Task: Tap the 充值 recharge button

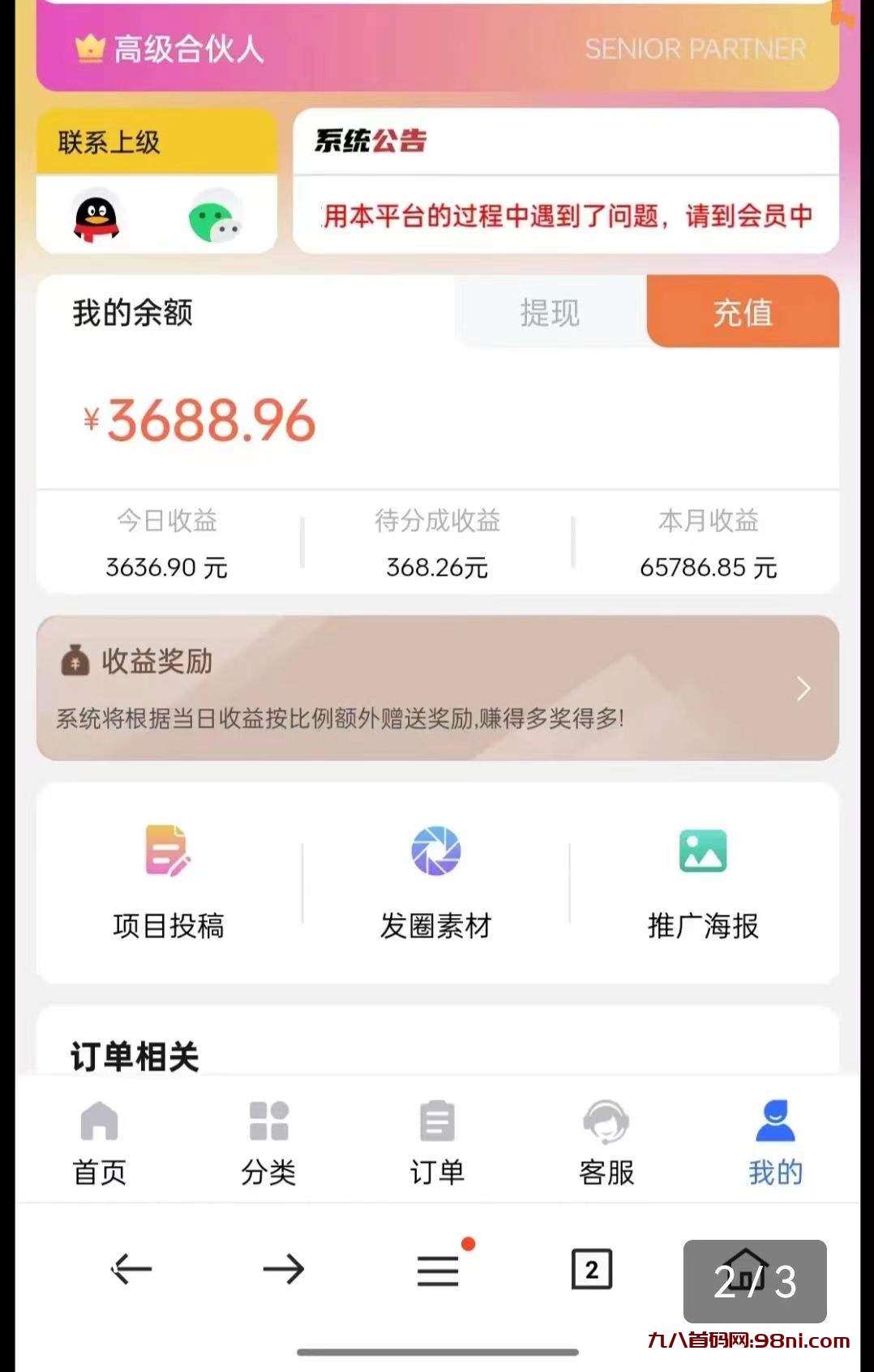Action: [x=742, y=312]
